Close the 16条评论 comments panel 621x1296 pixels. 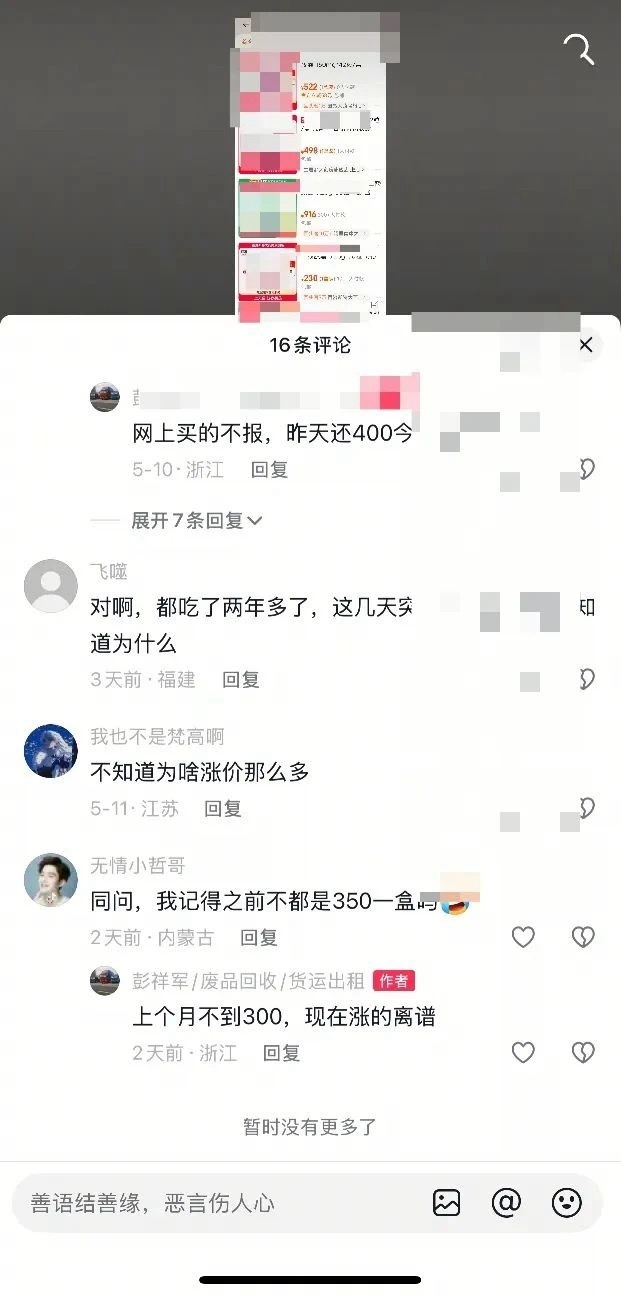586,345
